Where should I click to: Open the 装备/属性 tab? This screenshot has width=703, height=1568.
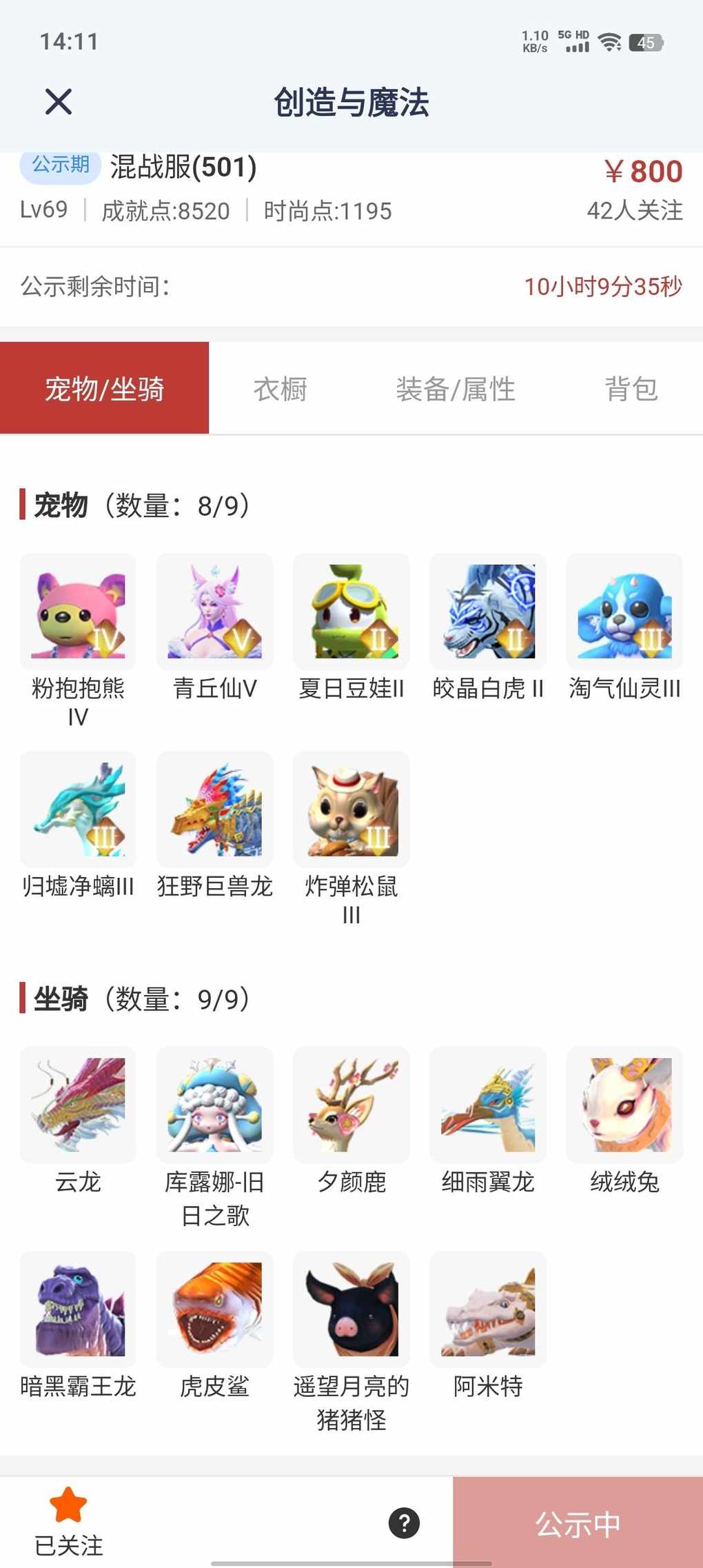click(x=455, y=389)
